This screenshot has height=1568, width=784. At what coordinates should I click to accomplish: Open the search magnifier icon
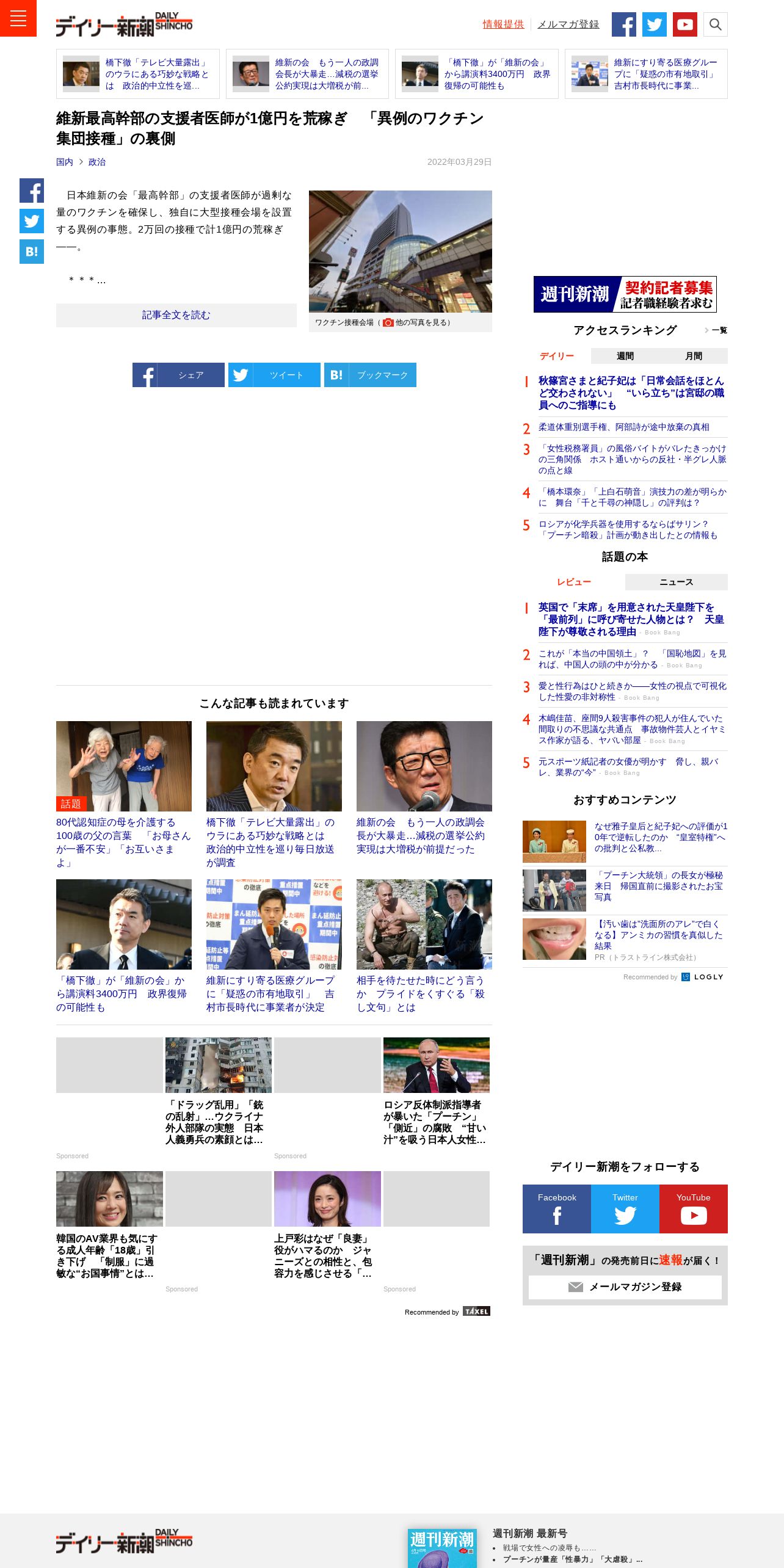tap(716, 24)
